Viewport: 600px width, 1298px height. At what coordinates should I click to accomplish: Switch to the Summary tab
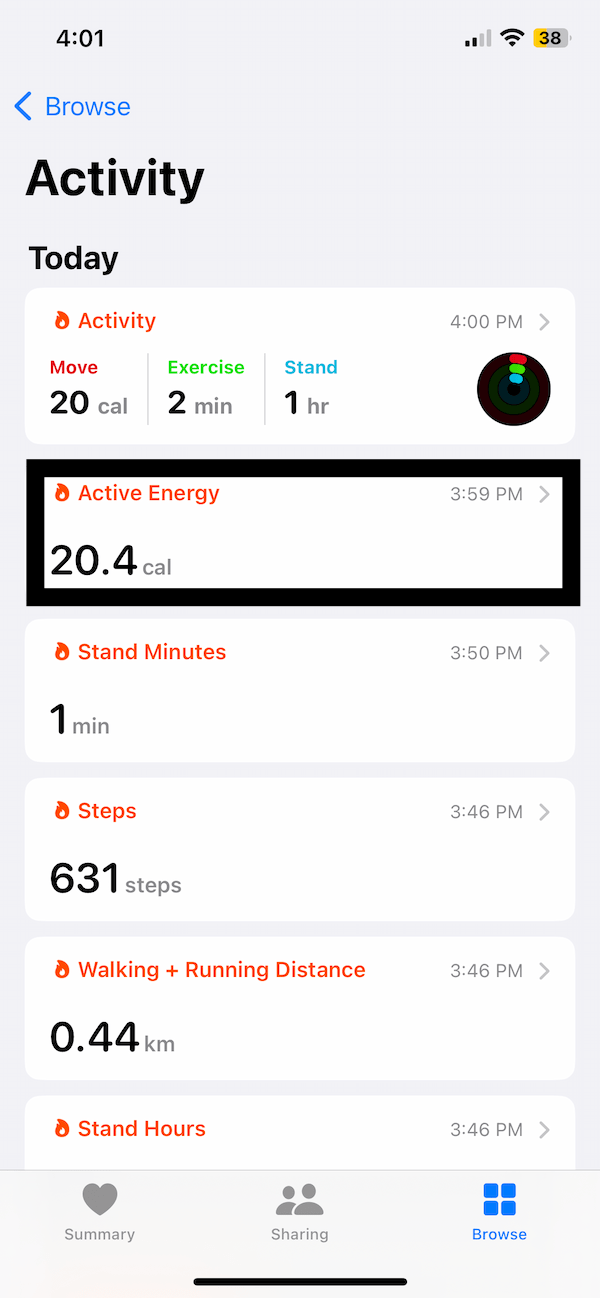pos(100,1211)
